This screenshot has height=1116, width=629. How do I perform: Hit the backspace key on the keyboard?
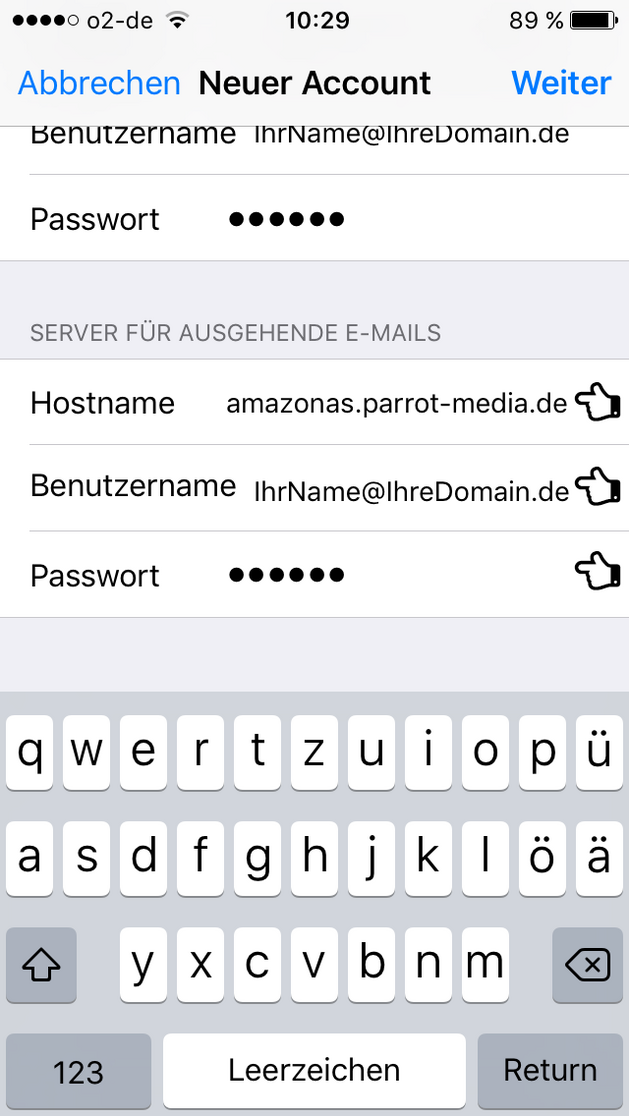(x=588, y=965)
